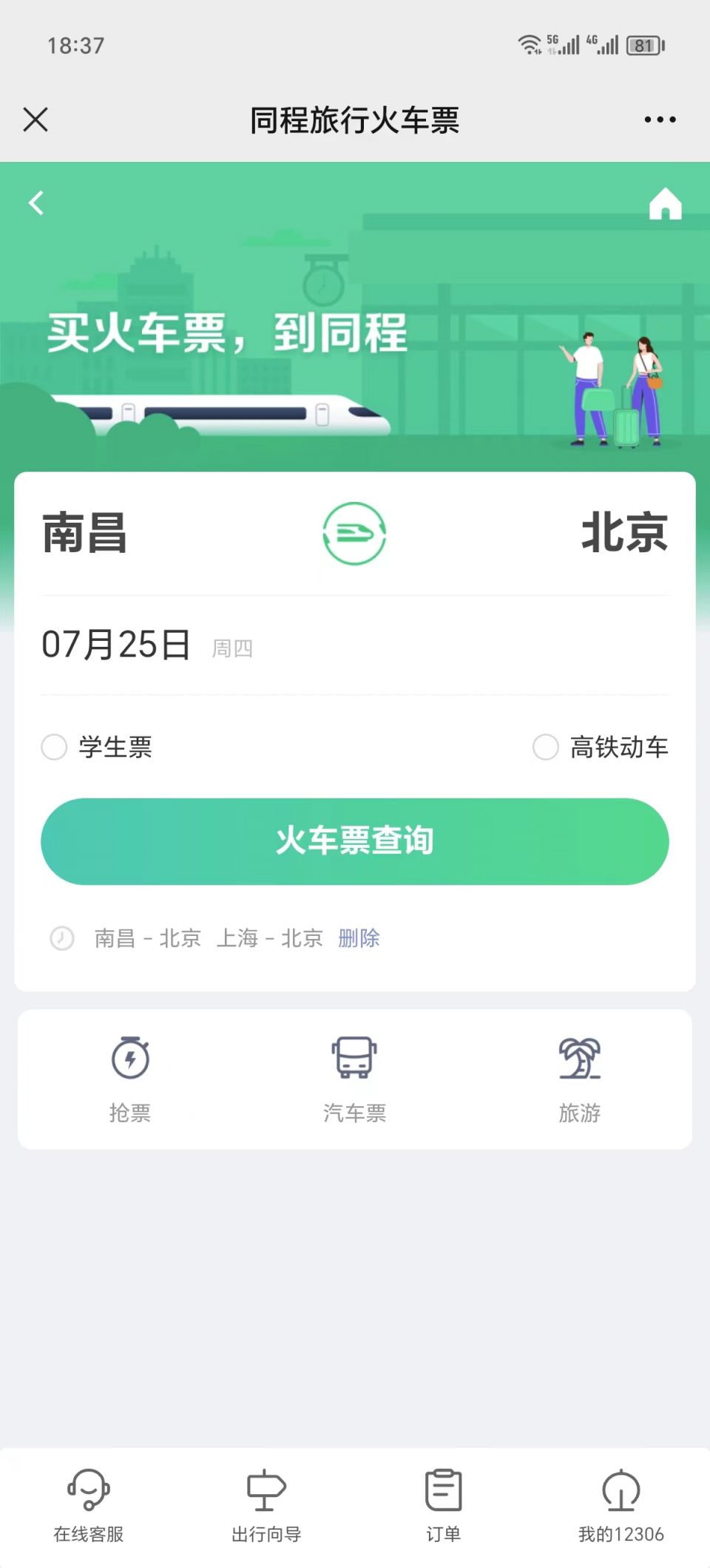Image resolution: width=710 pixels, height=1568 pixels.
Task: Go back using the white arrow
Action: coord(36,203)
